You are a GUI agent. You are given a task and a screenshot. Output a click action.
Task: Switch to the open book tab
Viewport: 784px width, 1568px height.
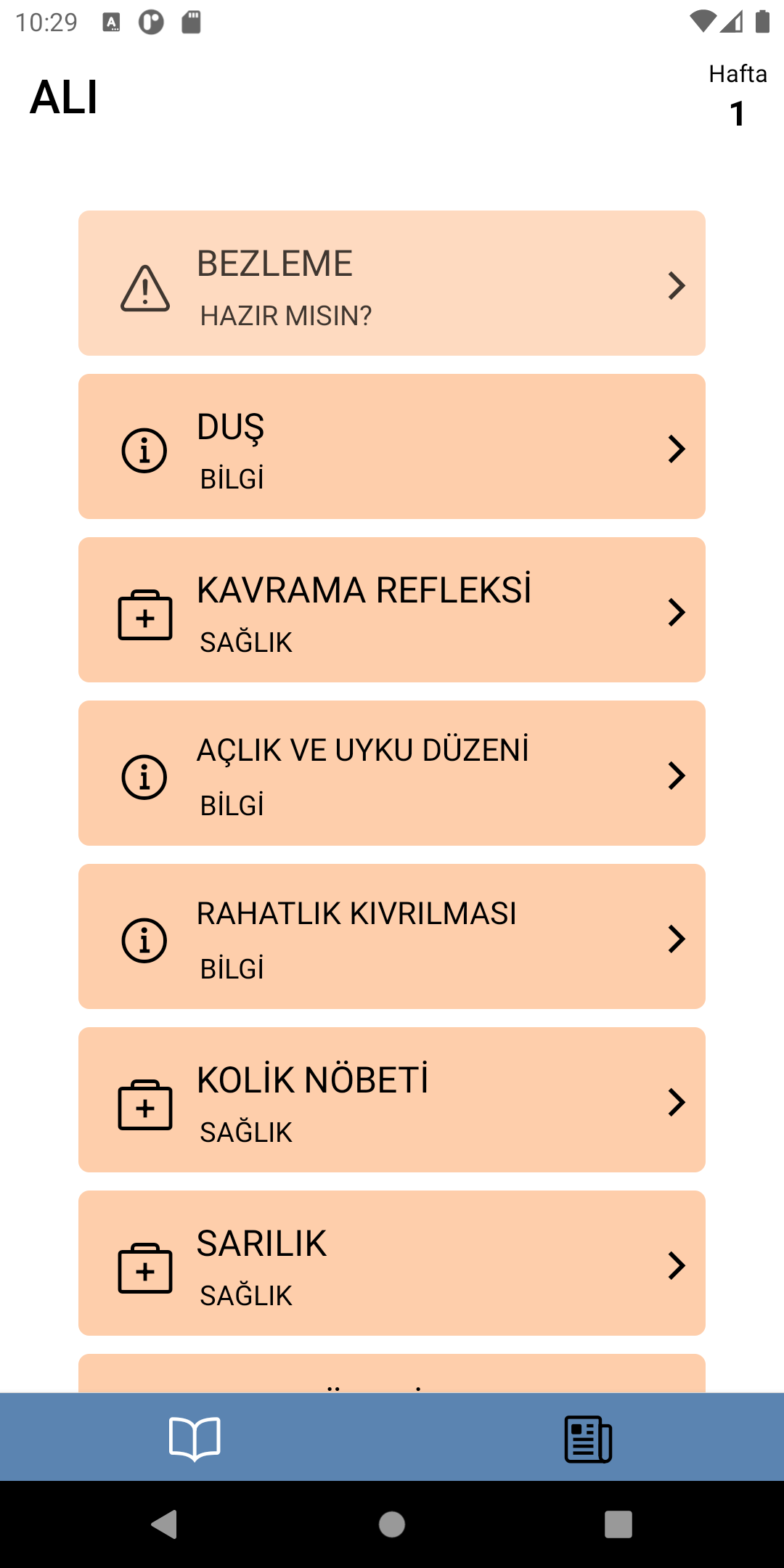[x=195, y=1438]
